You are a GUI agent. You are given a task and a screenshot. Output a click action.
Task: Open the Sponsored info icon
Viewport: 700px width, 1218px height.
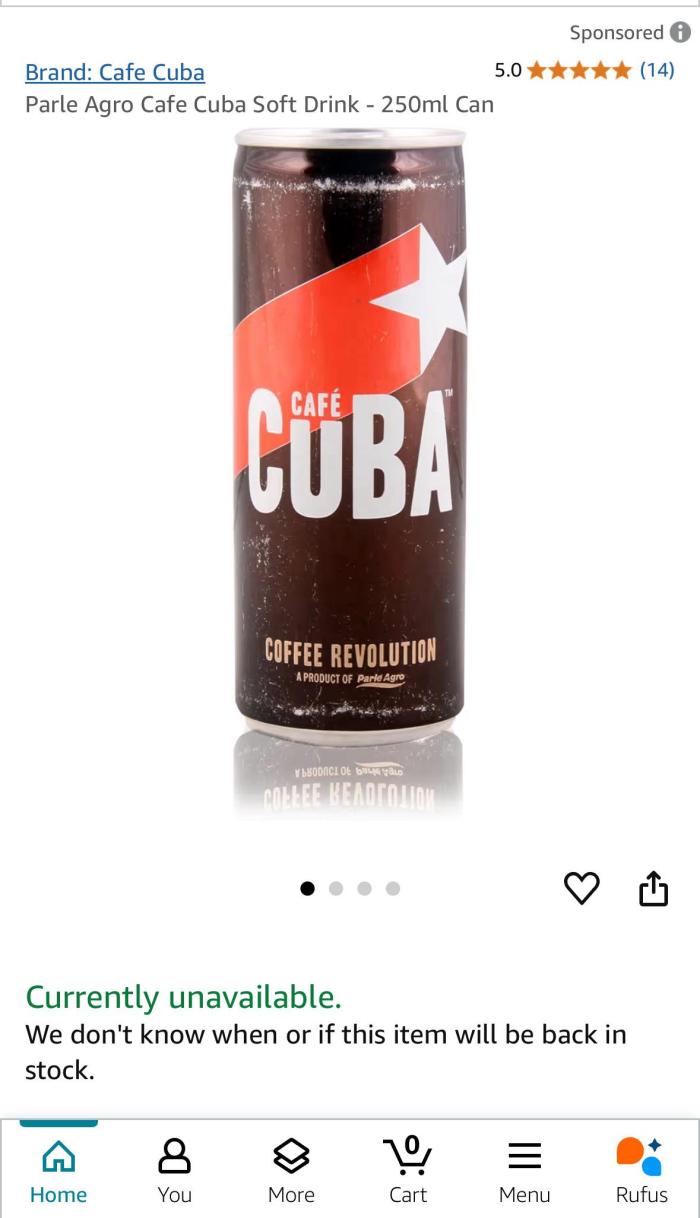[680, 33]
